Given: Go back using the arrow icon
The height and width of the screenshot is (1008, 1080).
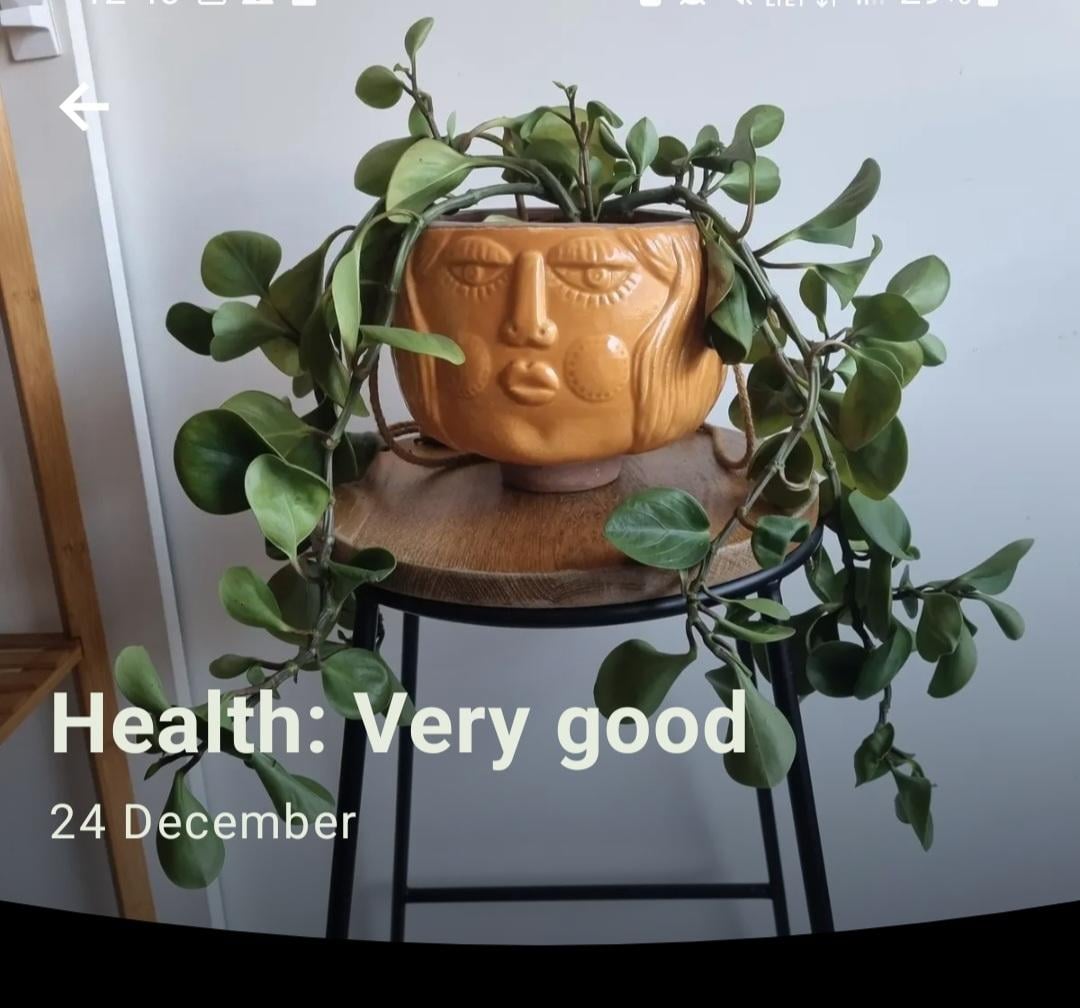Looking at the screenshot, I should point(83,107).
